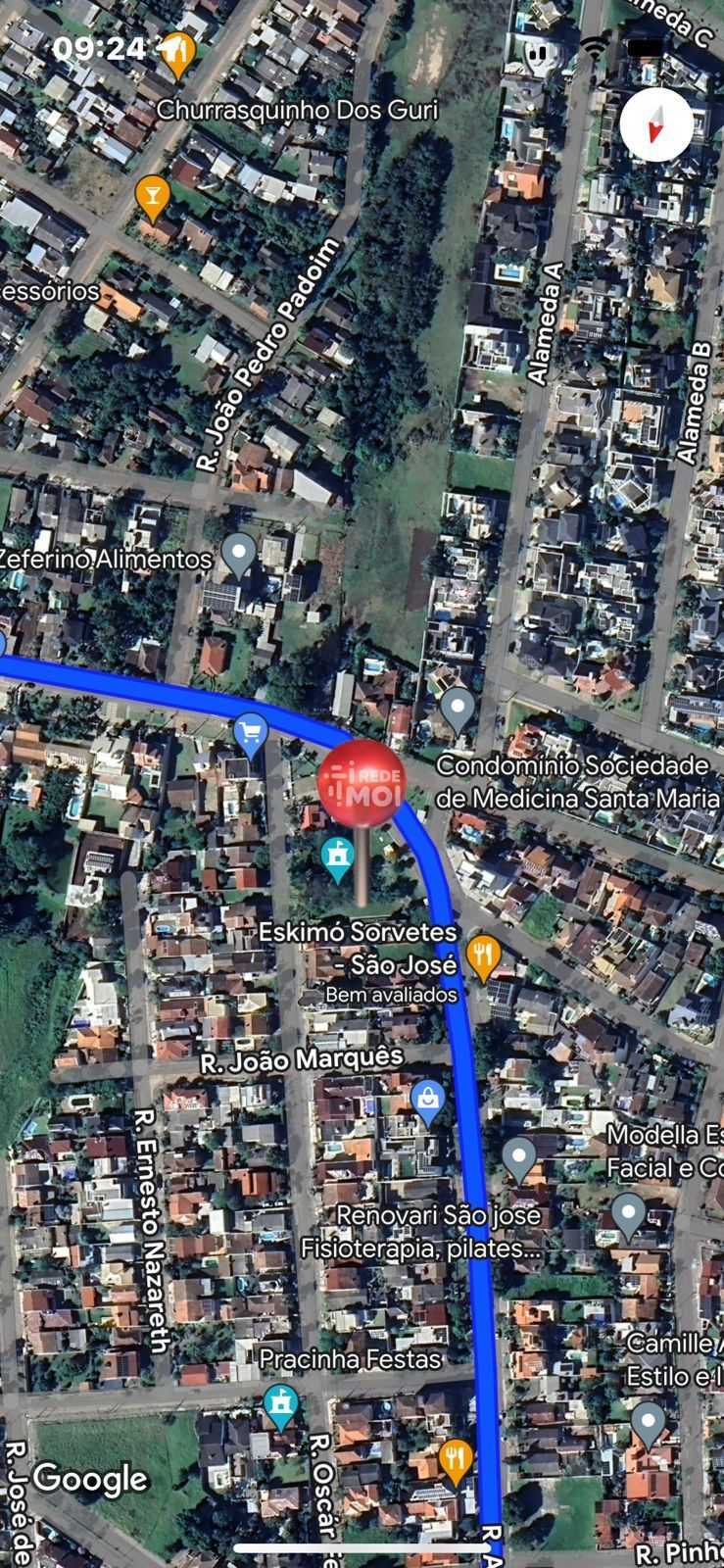
Task: Select the cocktail bar marker below Churrasquinho
Action: click(152, 197)
